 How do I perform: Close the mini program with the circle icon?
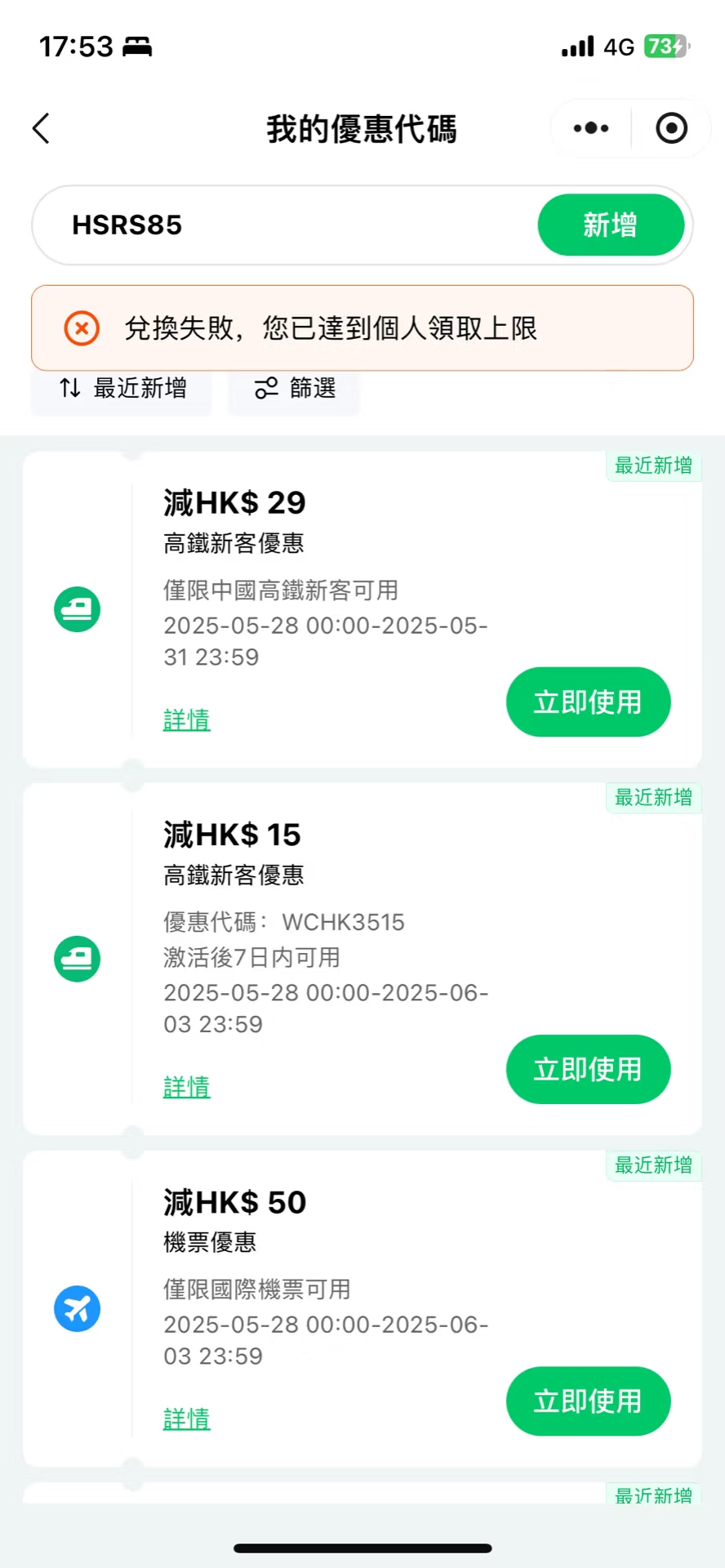click(671, 128)
